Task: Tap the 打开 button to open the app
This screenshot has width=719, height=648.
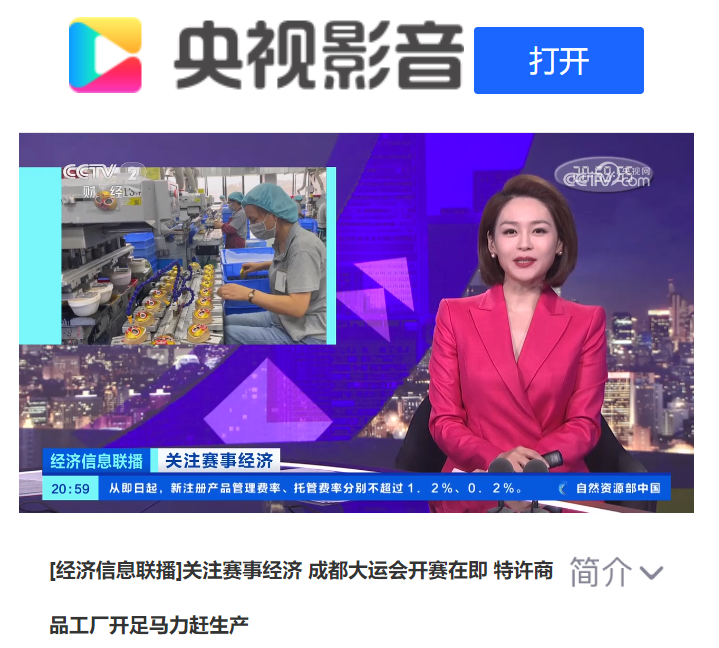Action: coord(558,61)
